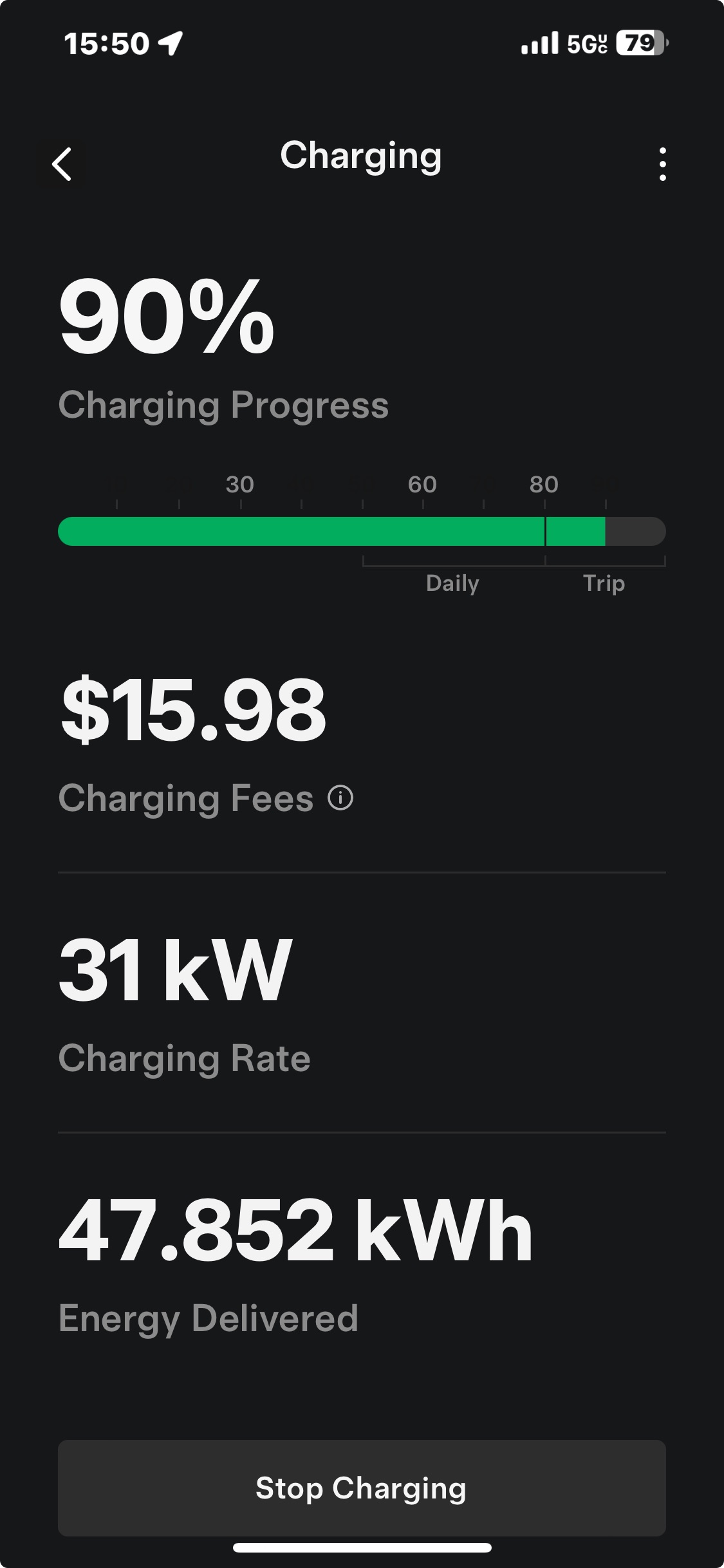The width and height of the screenshot is (724, 1568).
Task: Stop charging the vehicle
Action: pyautogui.click(x=362, y=1488)
